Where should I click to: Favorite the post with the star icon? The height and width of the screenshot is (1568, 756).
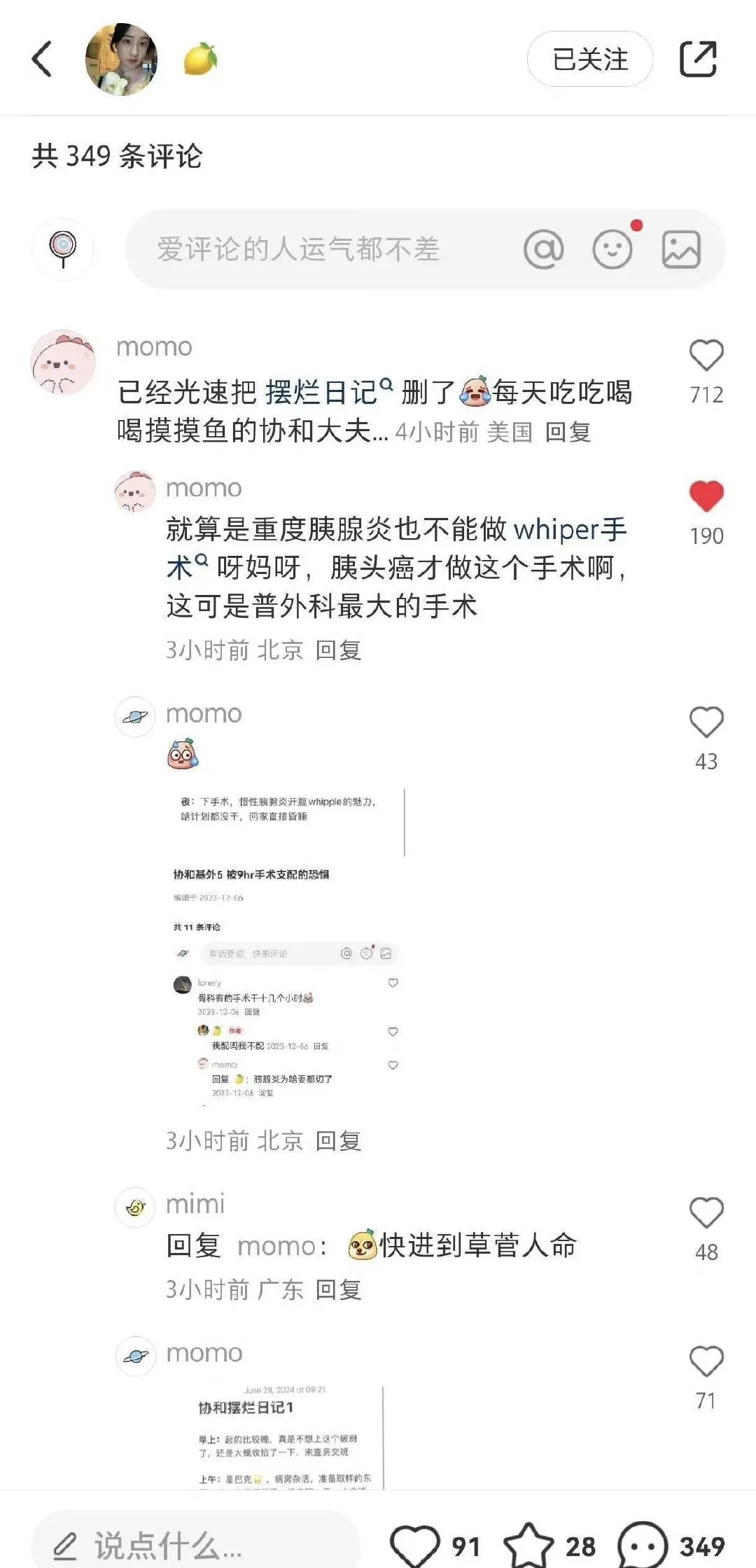click(x=528, y=1546)
